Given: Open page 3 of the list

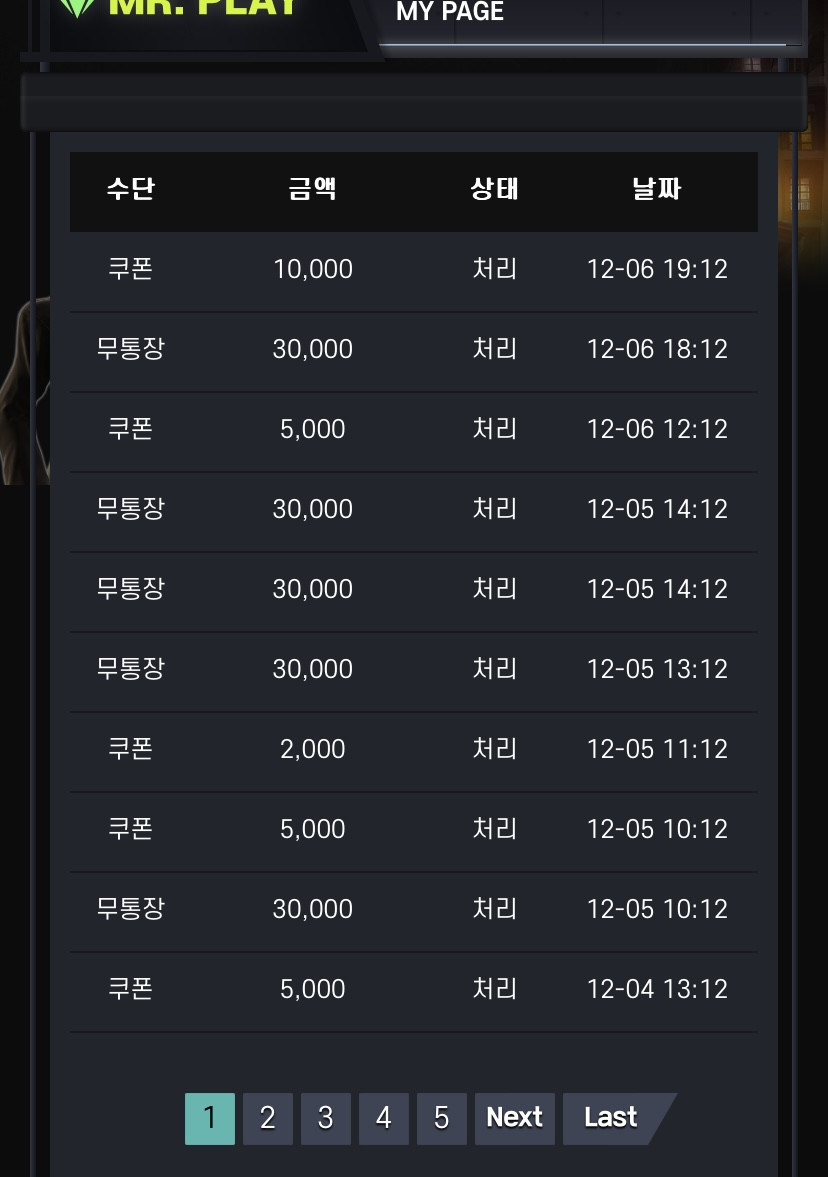Looking at the screenshot, I should pyautogui.click(x=325, y=1118).
